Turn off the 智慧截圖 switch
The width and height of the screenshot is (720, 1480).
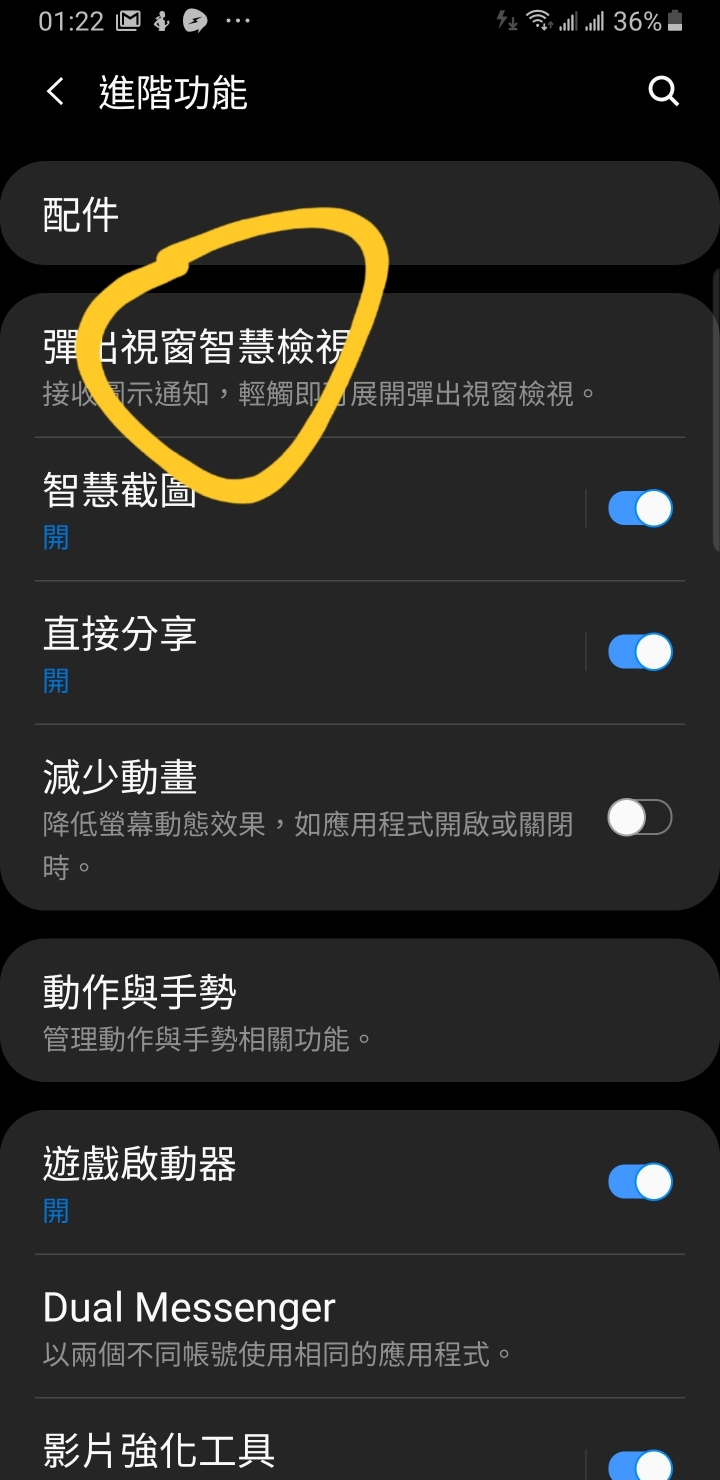click(640, 509)
